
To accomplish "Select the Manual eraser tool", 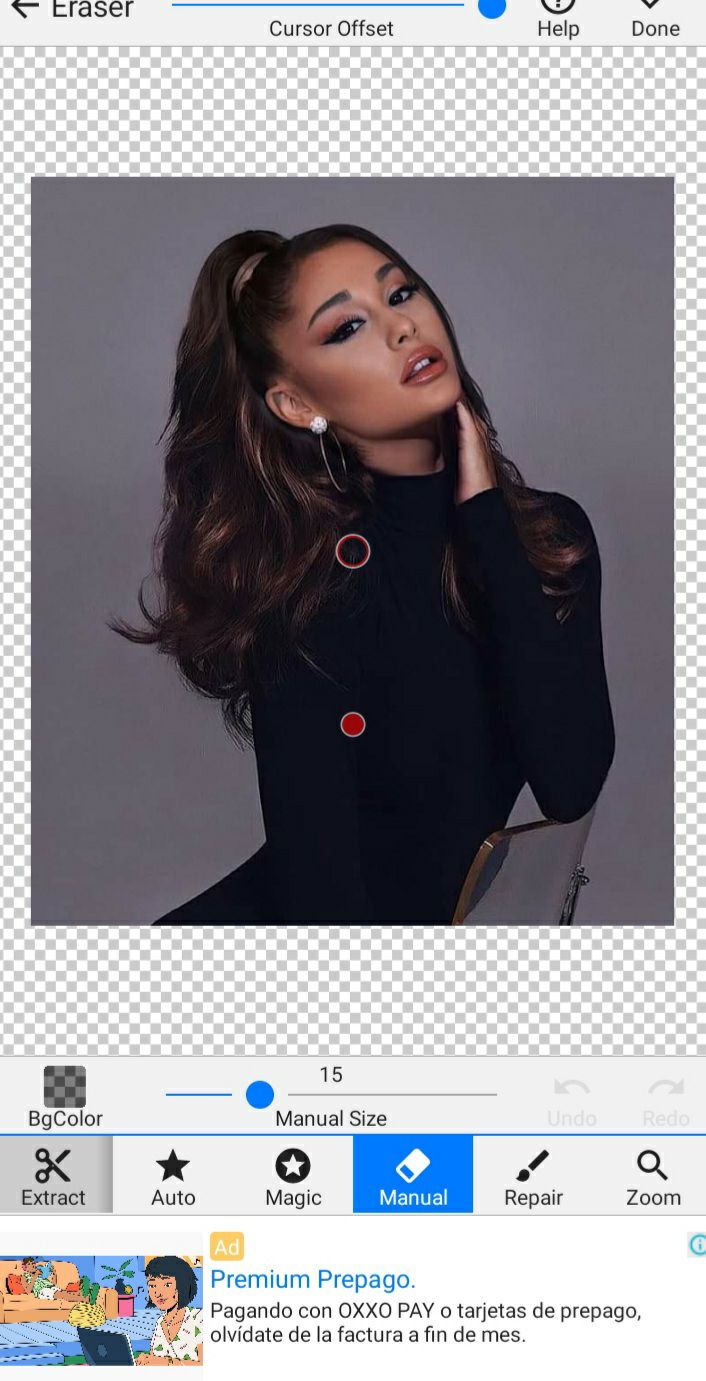I will tap(413, 1175).
